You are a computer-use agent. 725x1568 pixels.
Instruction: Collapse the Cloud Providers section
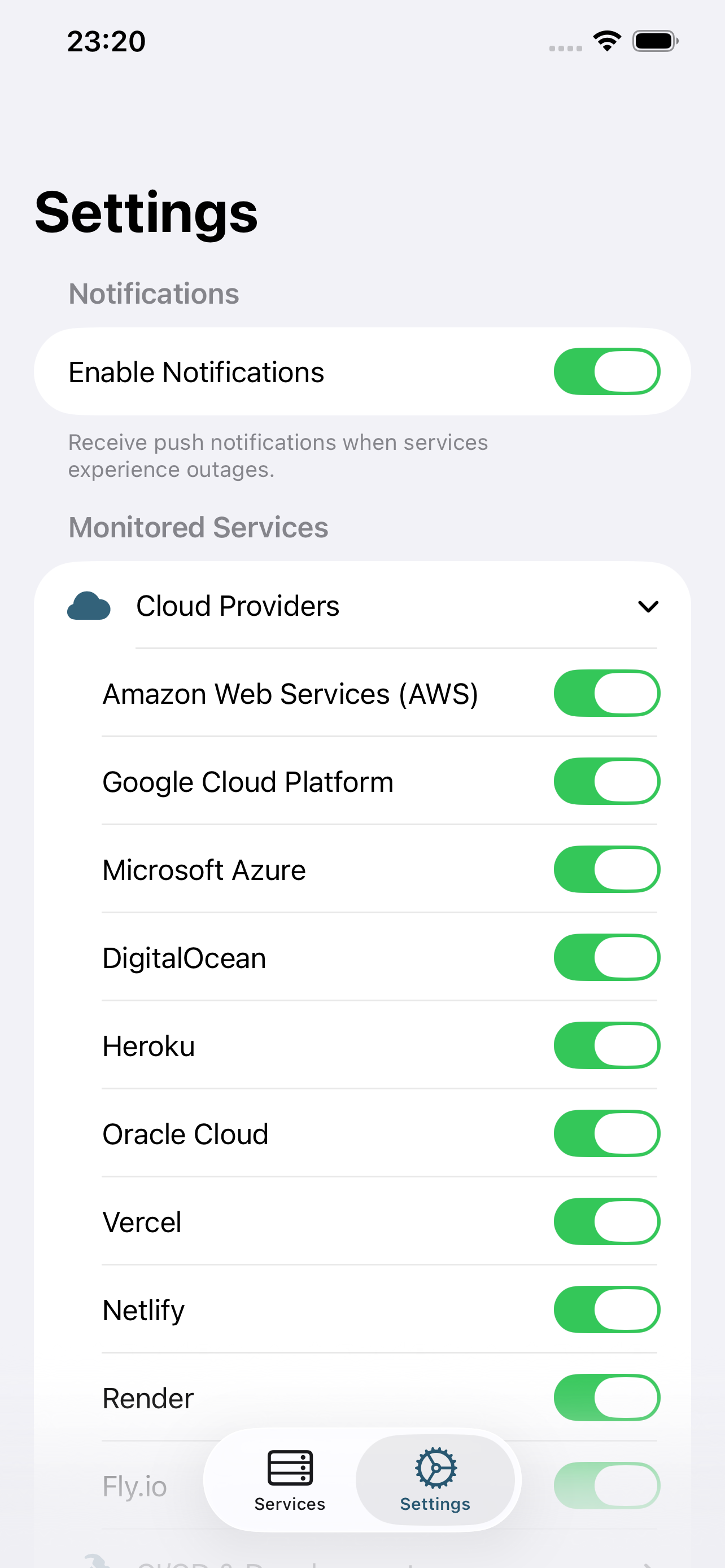pos(648,606)
